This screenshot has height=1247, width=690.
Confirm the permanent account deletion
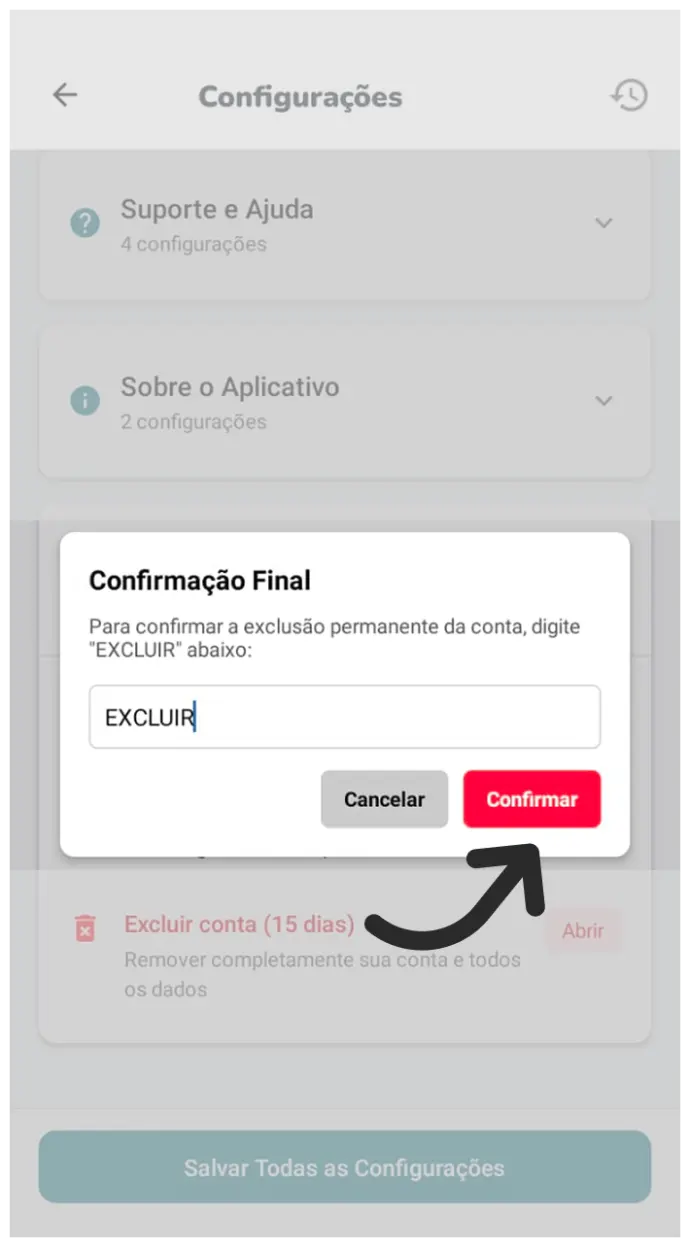pos(531,799)
